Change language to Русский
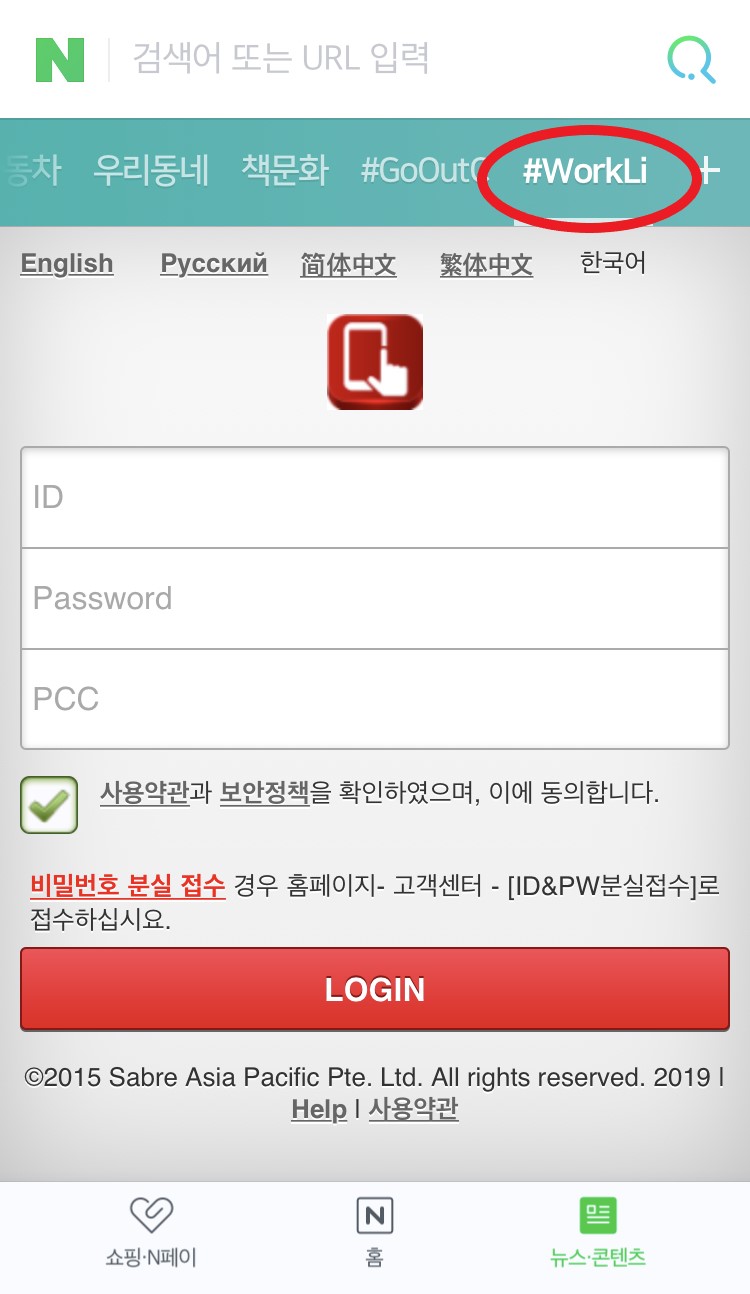Screen dimensions: 750x1294 214,264
